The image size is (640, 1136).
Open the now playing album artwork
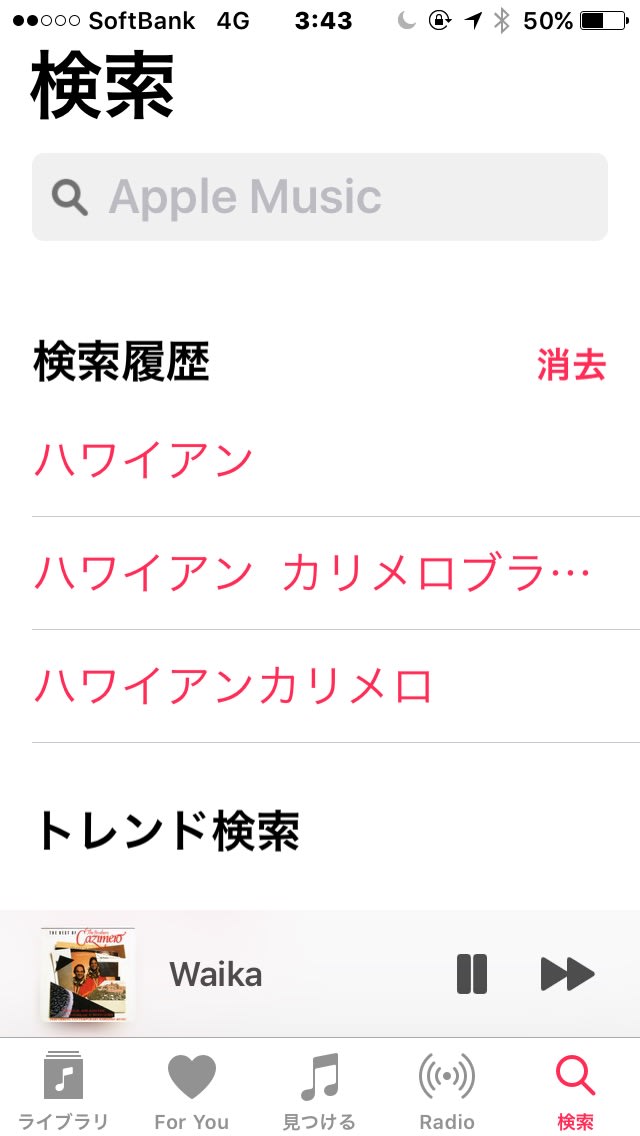[88, 974]
